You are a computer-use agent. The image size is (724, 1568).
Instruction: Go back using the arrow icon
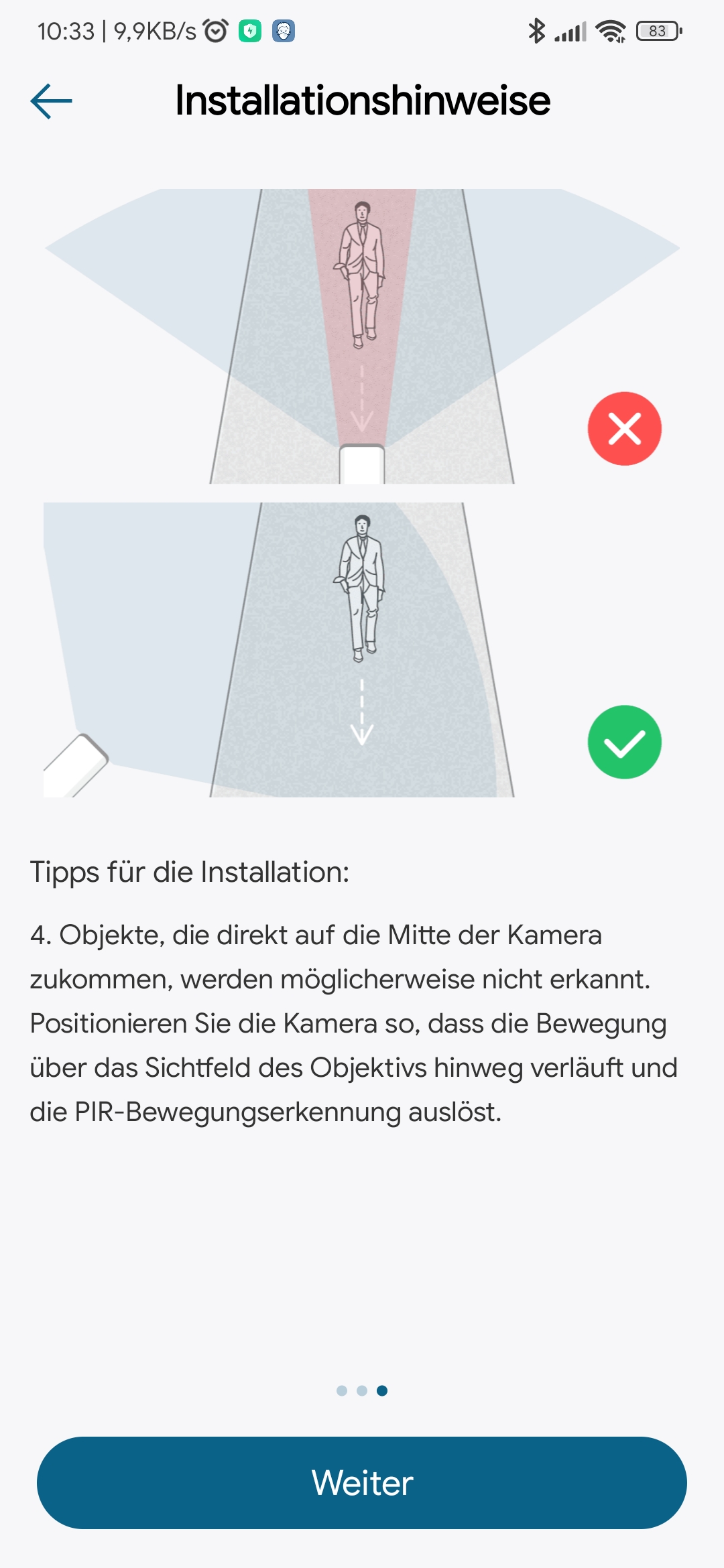click(51, 101)
